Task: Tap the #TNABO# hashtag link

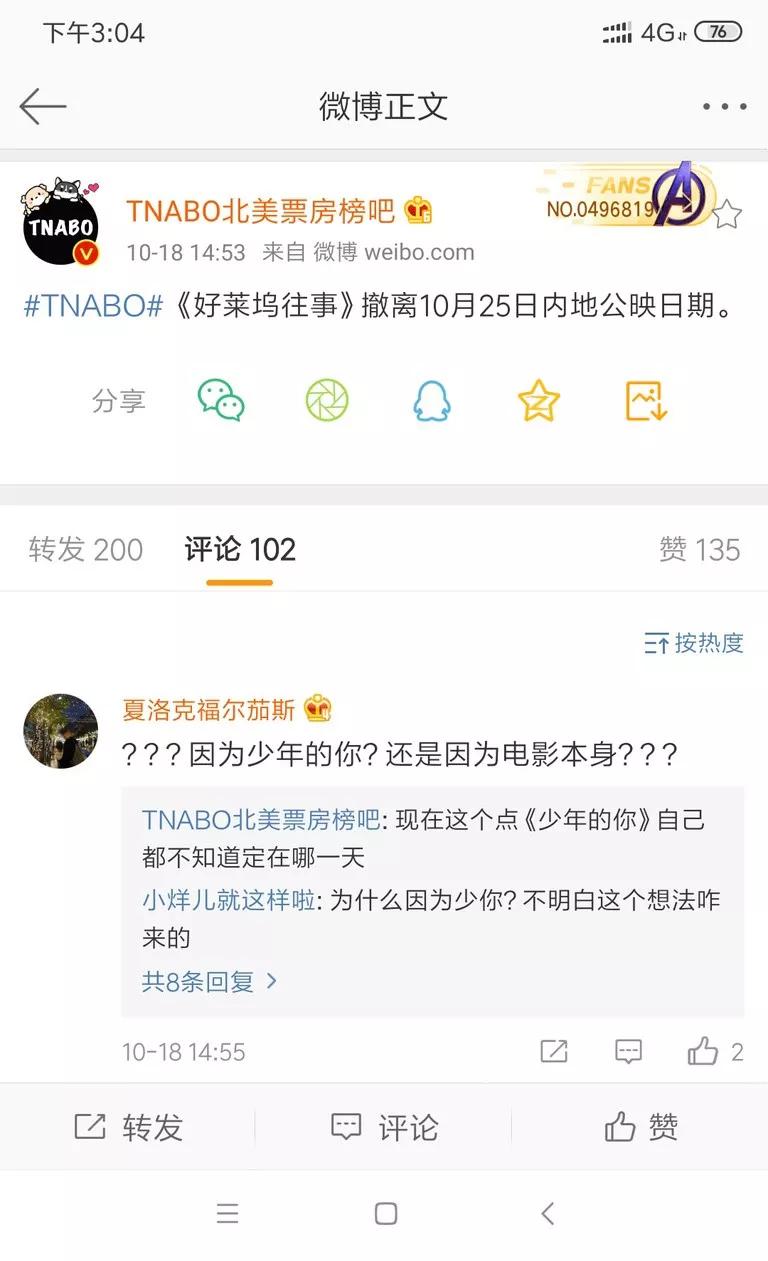Action: pos(92,306)
